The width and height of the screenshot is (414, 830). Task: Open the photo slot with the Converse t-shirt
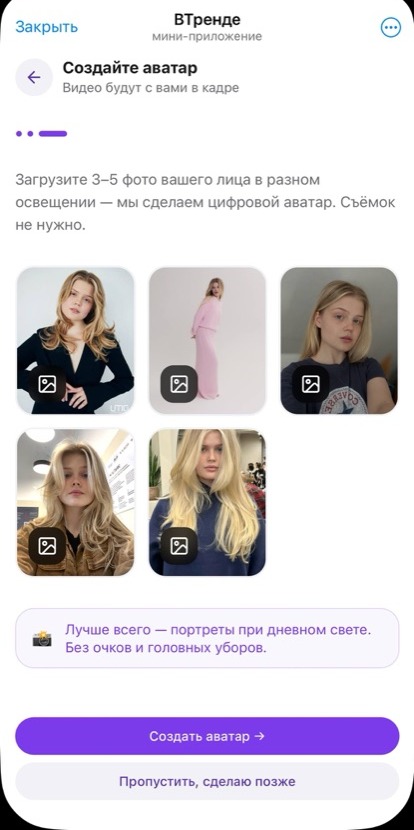pos(339,340)
